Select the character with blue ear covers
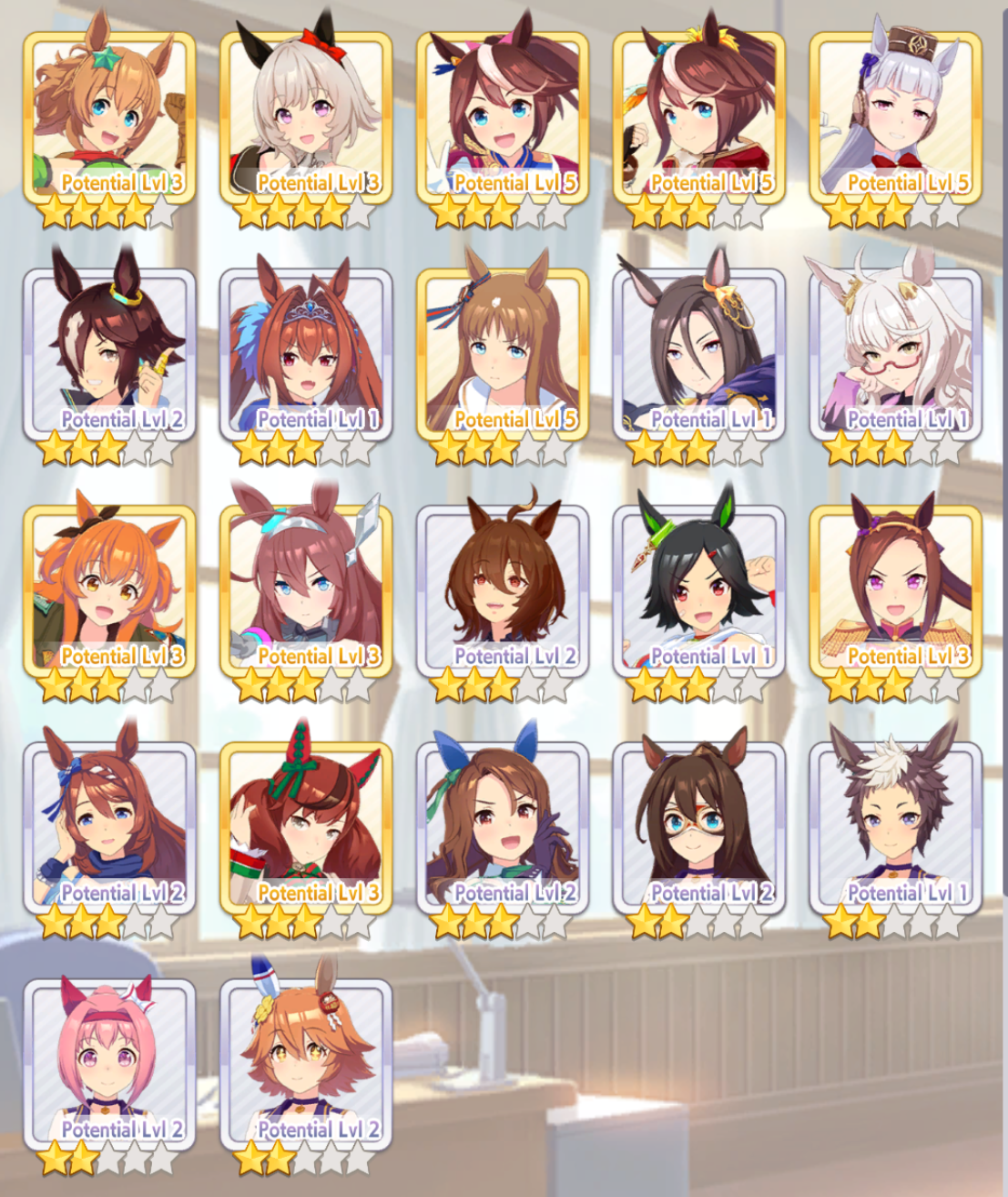 coord(503,827)
